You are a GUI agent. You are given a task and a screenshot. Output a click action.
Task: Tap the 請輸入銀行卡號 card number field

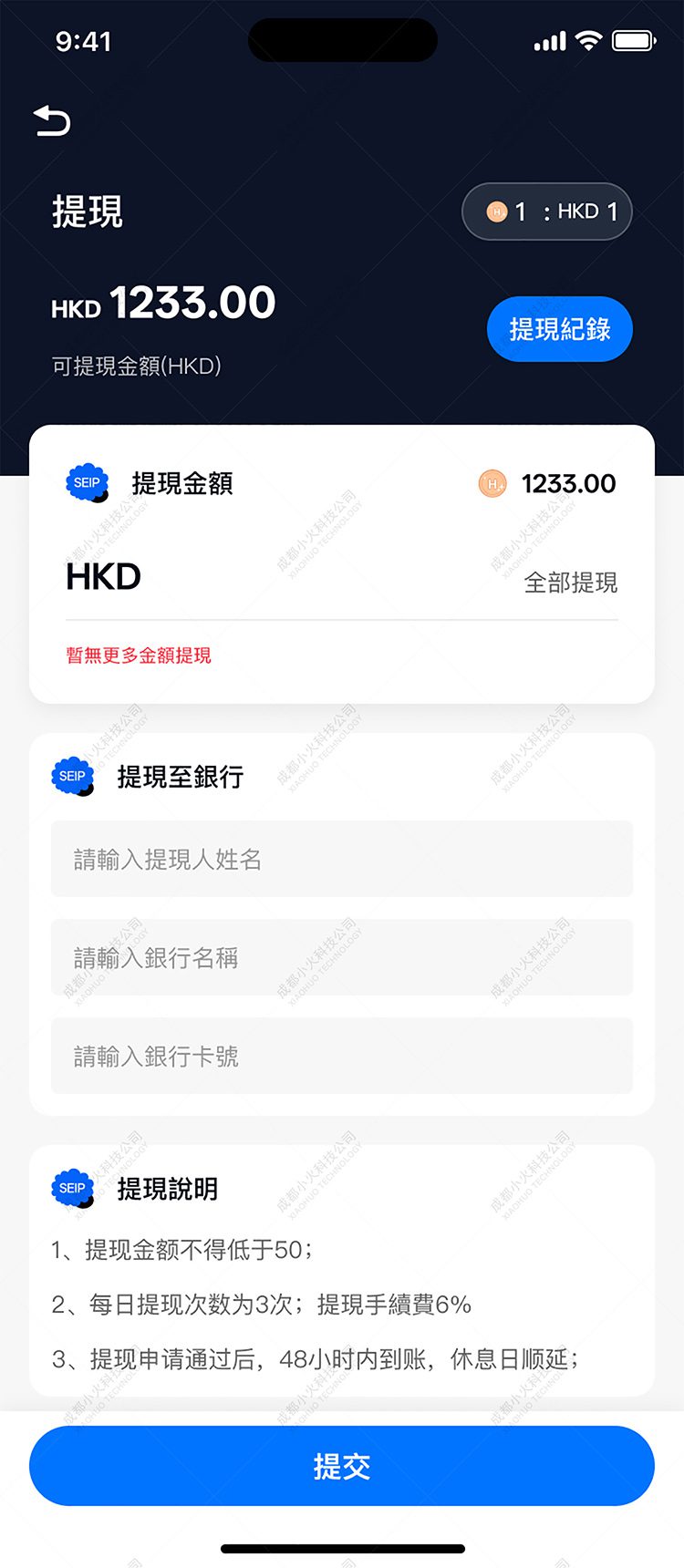[x=342, y=1056]
